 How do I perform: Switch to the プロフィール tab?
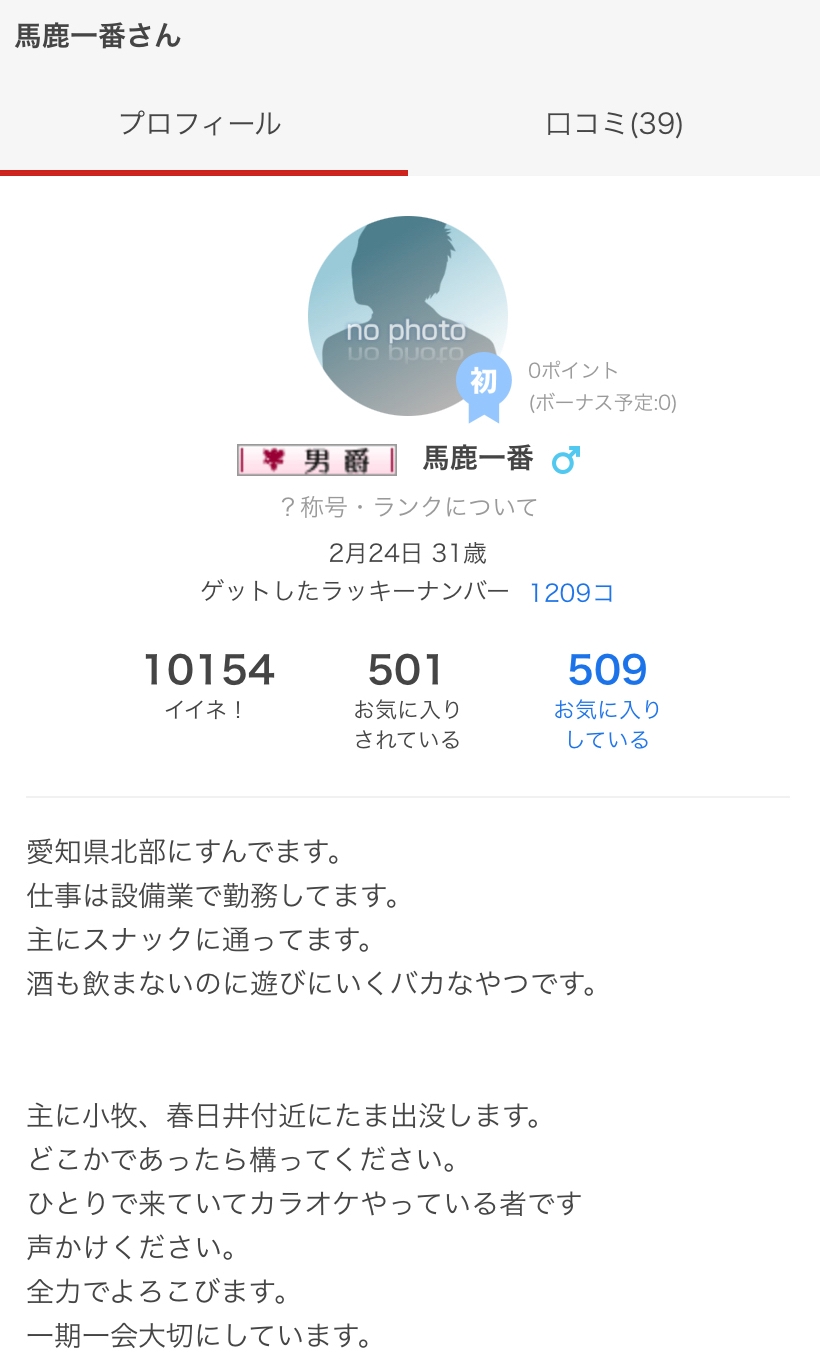point(200,124)
